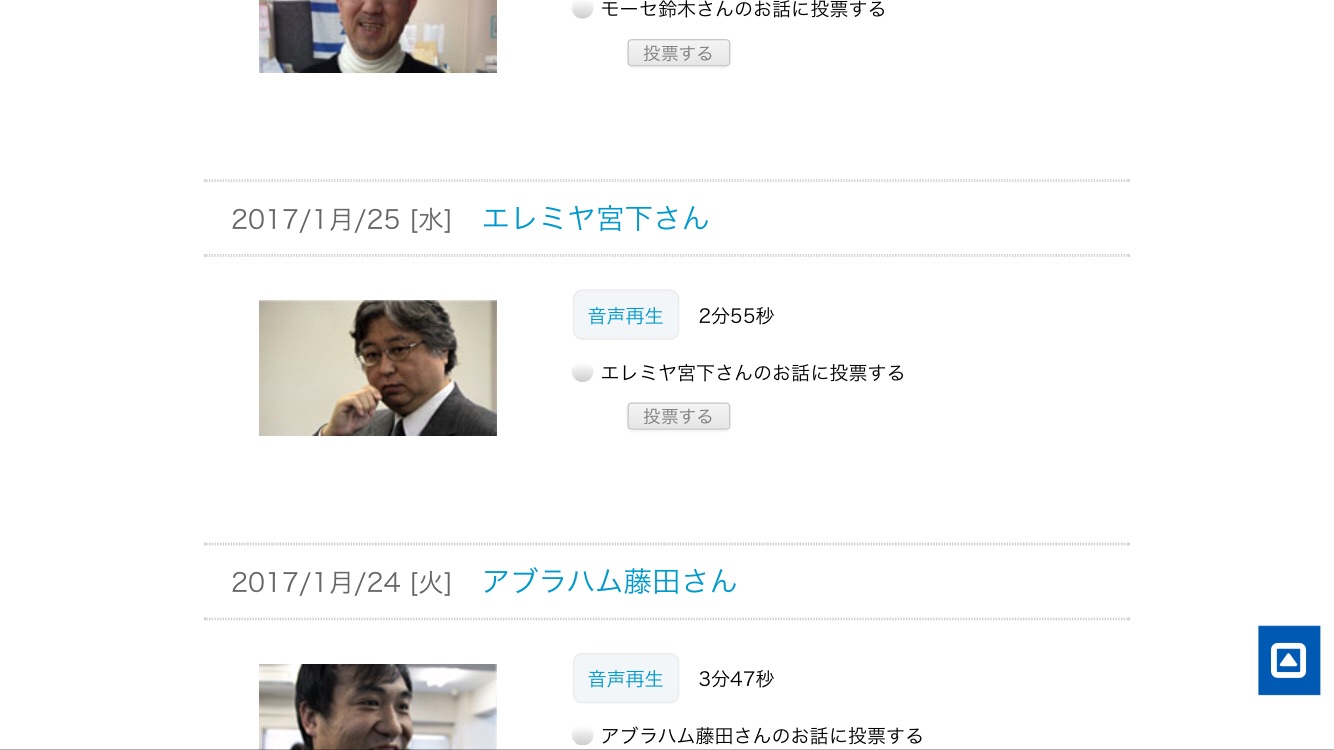The width and height of the screenshot is (1334, 750).
Task: Open the エレミヤ宮下さん title link
Action: point(595,218)
